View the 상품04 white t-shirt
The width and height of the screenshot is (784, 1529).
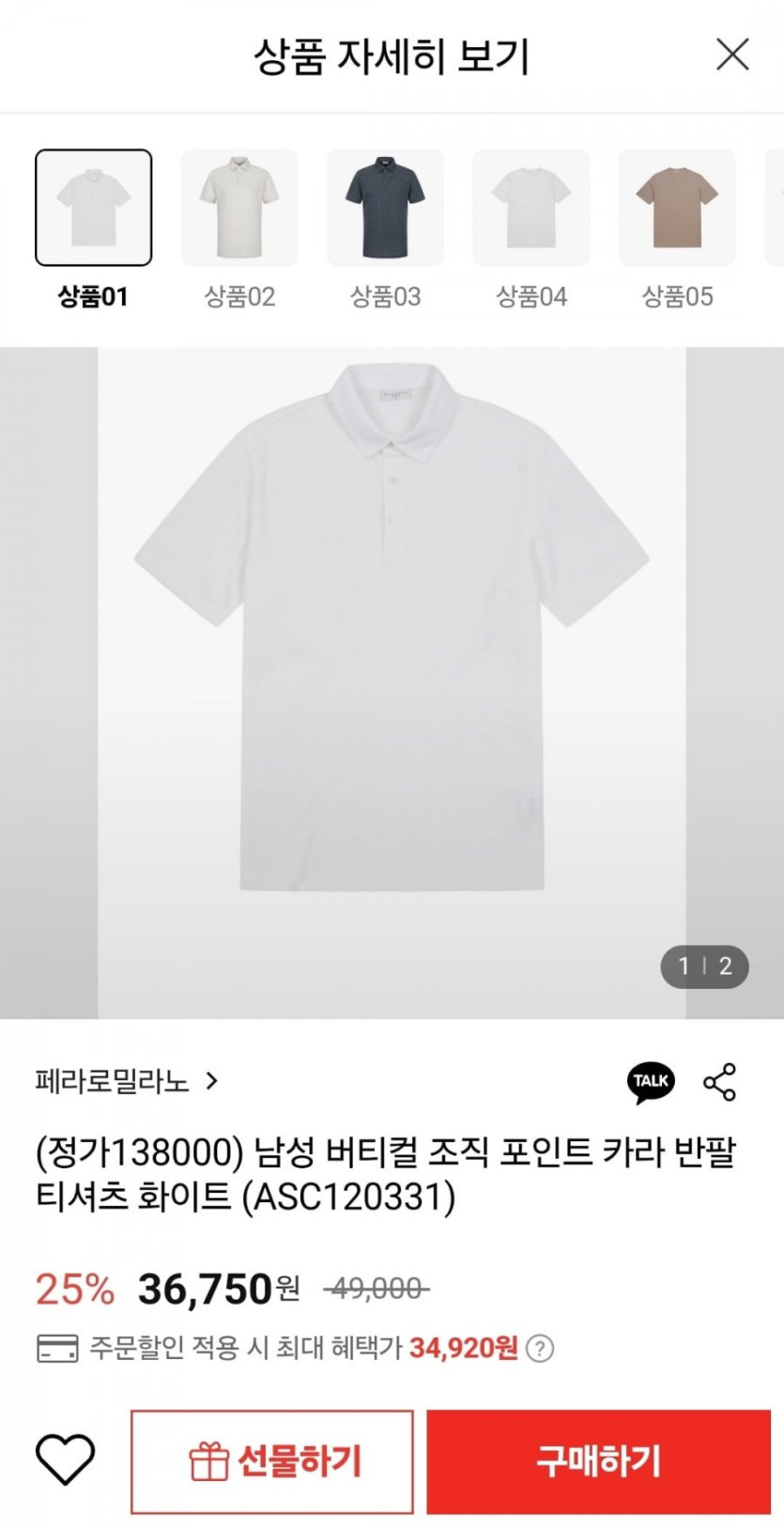click(x=531, y=208)
